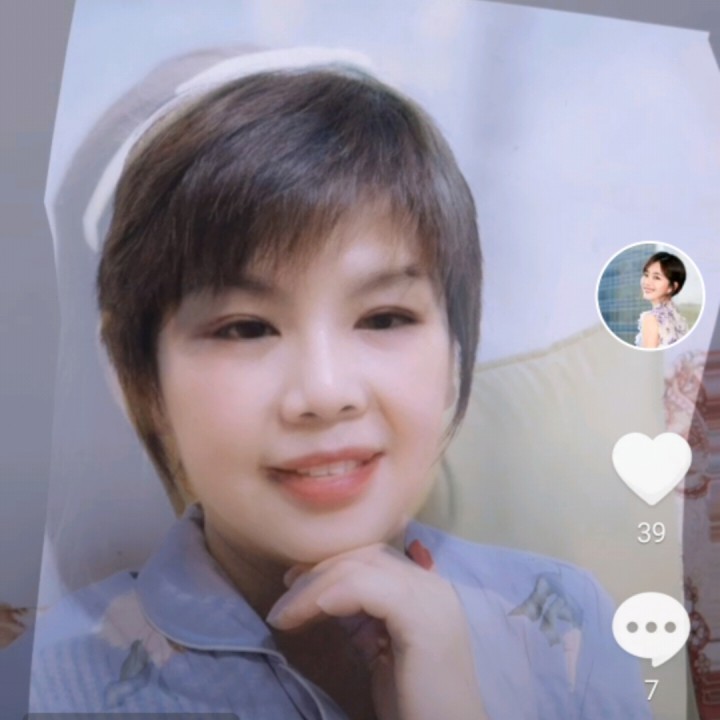The image size is (720, 720).
Task: Like this video with the heart icon
Action: (651, 467)
